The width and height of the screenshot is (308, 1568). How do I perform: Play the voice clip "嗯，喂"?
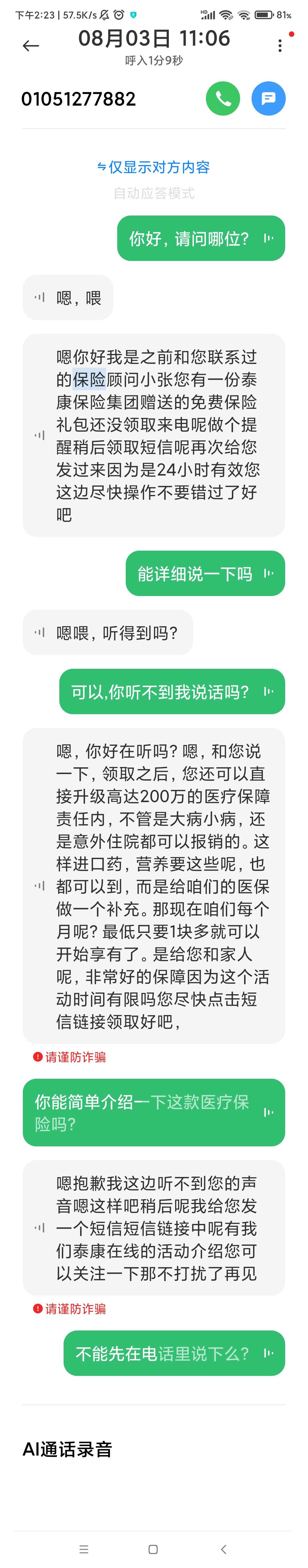[40, 297]
